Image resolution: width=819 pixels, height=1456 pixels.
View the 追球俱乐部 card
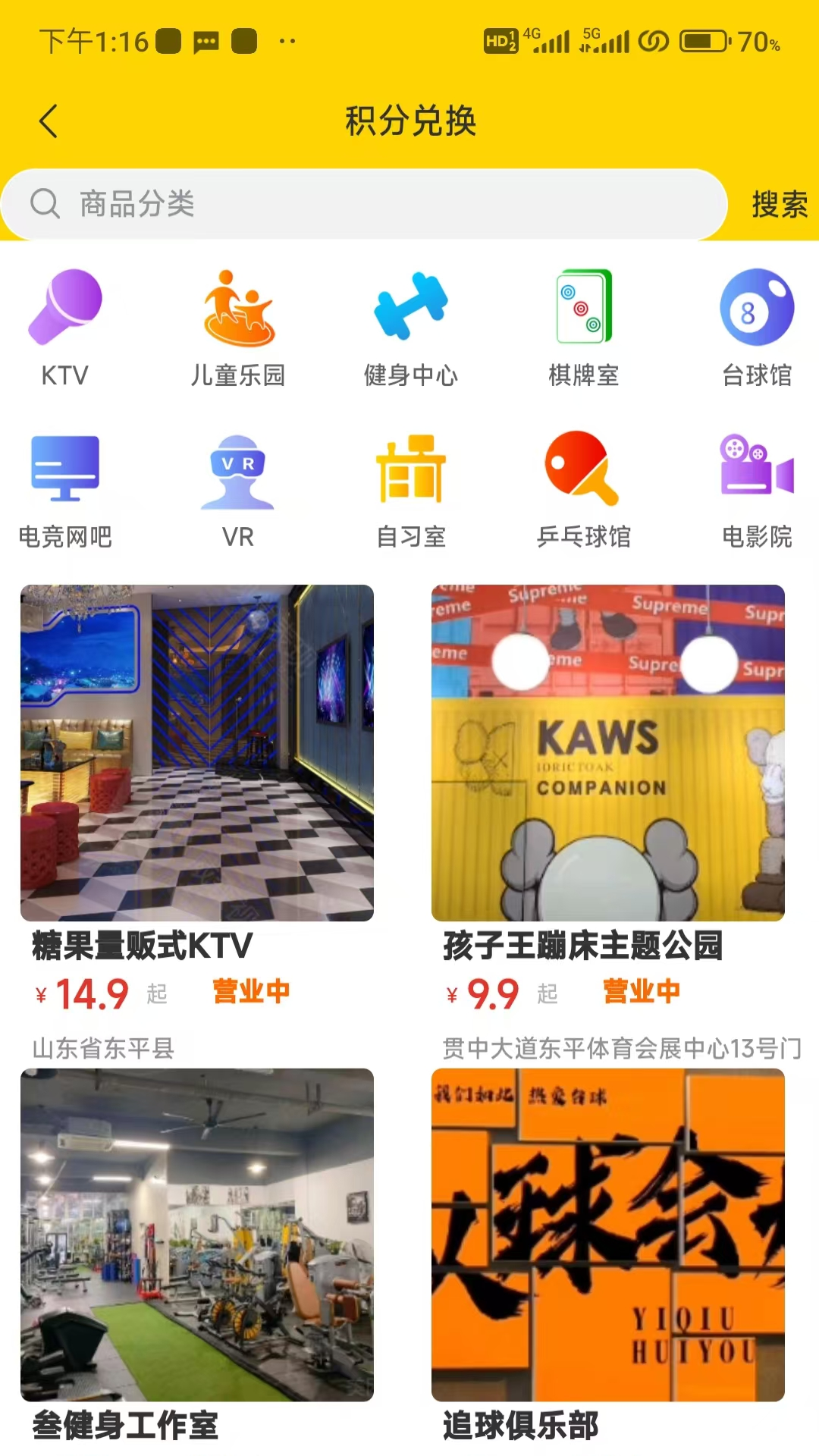click(x=608, y=1235)
